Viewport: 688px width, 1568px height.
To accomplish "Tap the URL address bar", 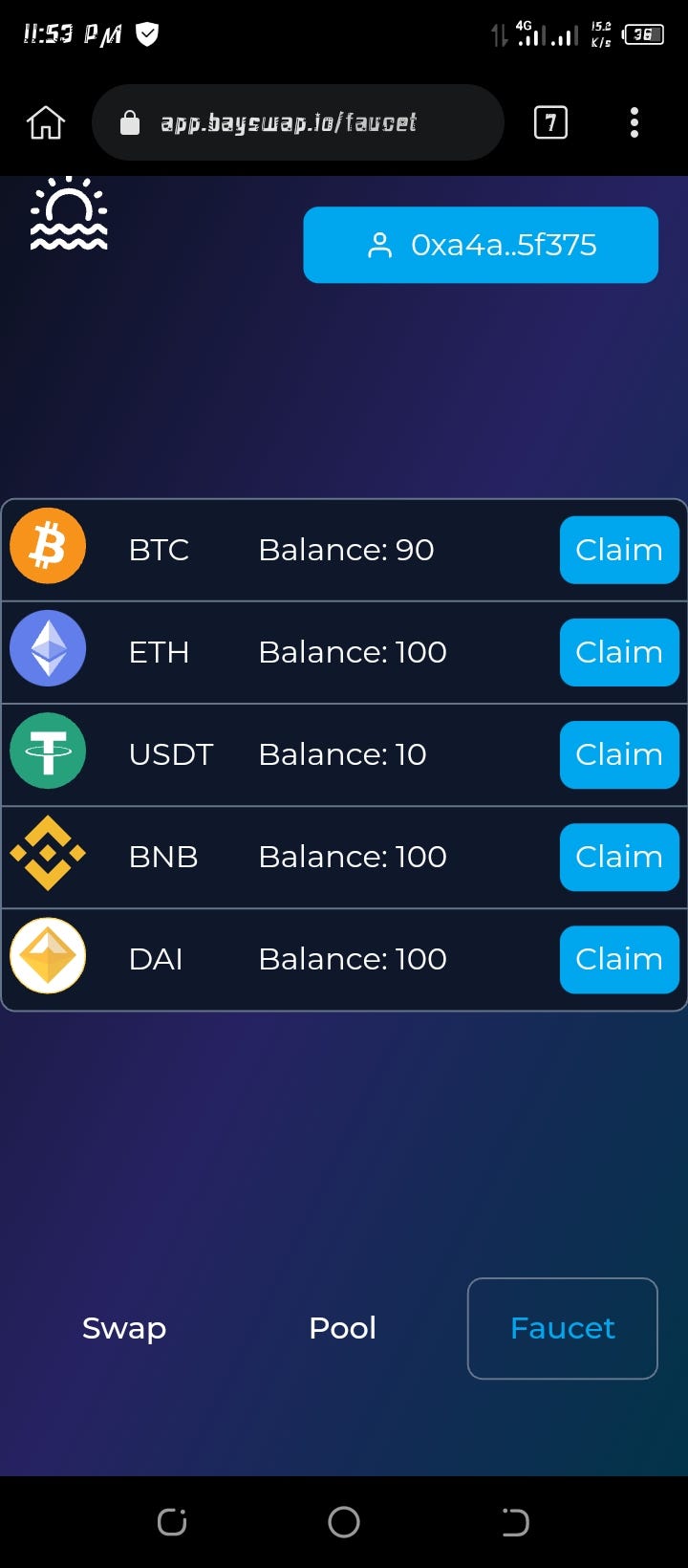I will (296, 122).
